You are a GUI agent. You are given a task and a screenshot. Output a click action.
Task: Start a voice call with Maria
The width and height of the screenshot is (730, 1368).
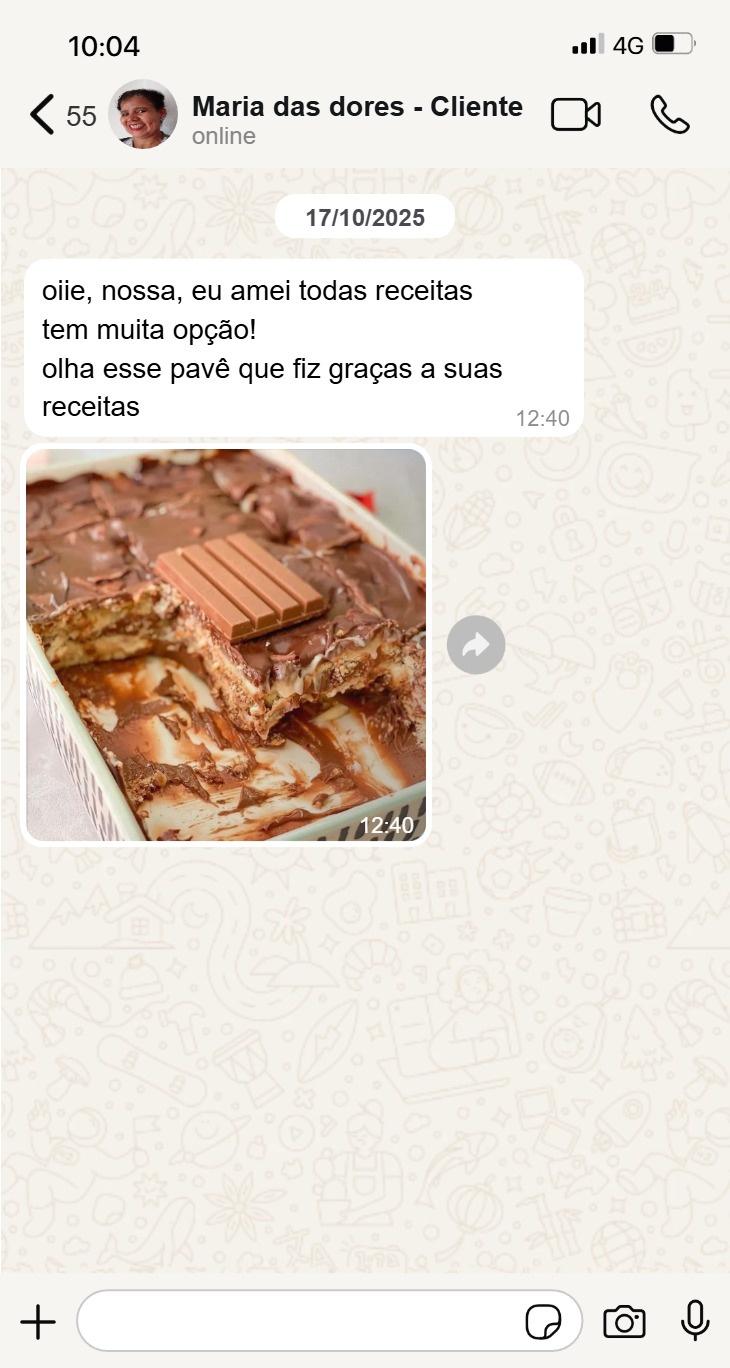point(669,115)
